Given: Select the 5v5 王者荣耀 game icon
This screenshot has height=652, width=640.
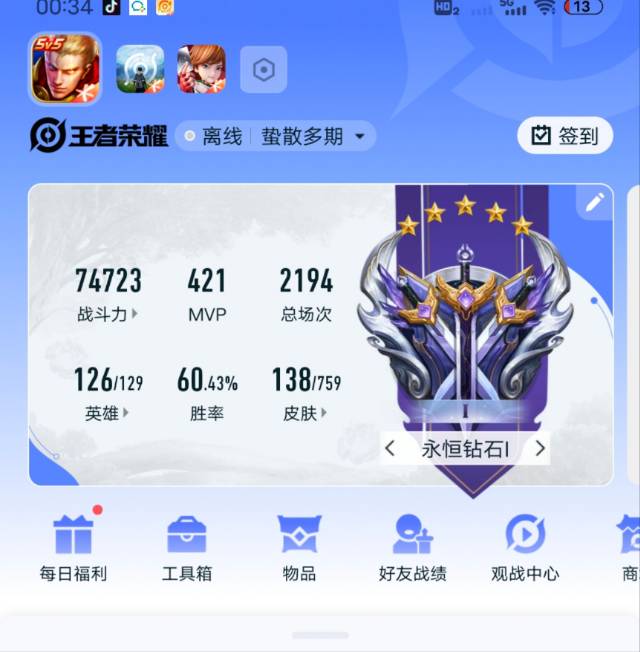Looking at the screenshot, I should (x=64, y=69).
